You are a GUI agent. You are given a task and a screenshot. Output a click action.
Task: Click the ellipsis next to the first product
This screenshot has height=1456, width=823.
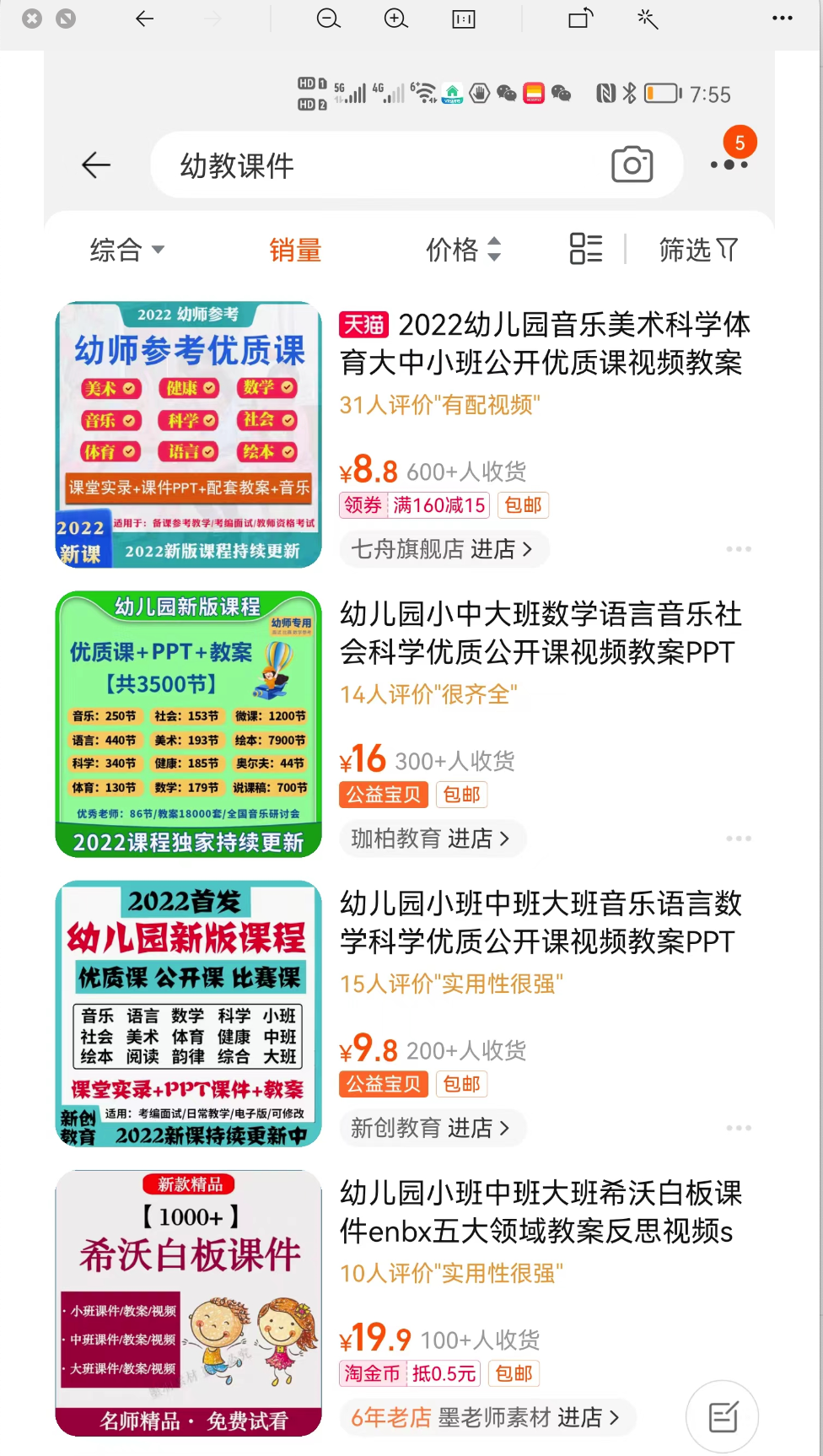coord(739,549)
